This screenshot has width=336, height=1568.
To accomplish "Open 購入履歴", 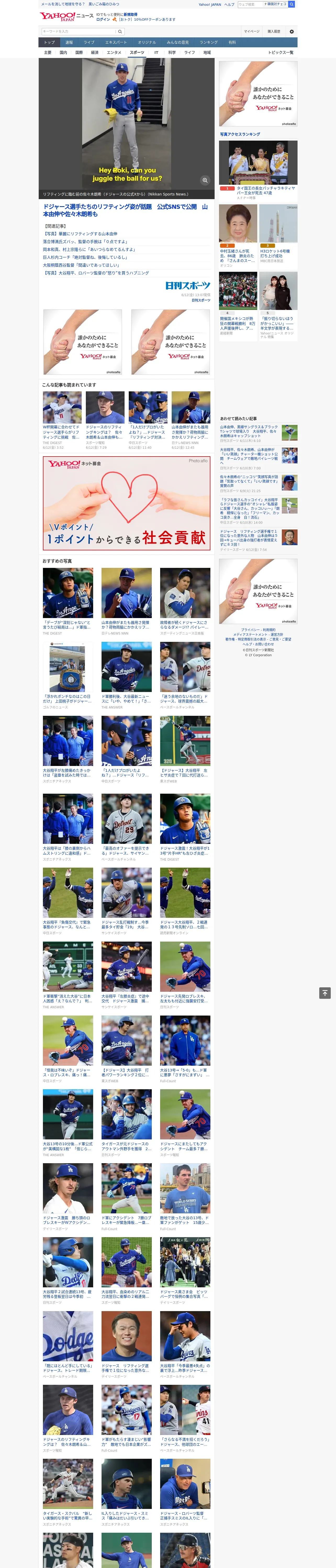I will [x=275, y=32].
